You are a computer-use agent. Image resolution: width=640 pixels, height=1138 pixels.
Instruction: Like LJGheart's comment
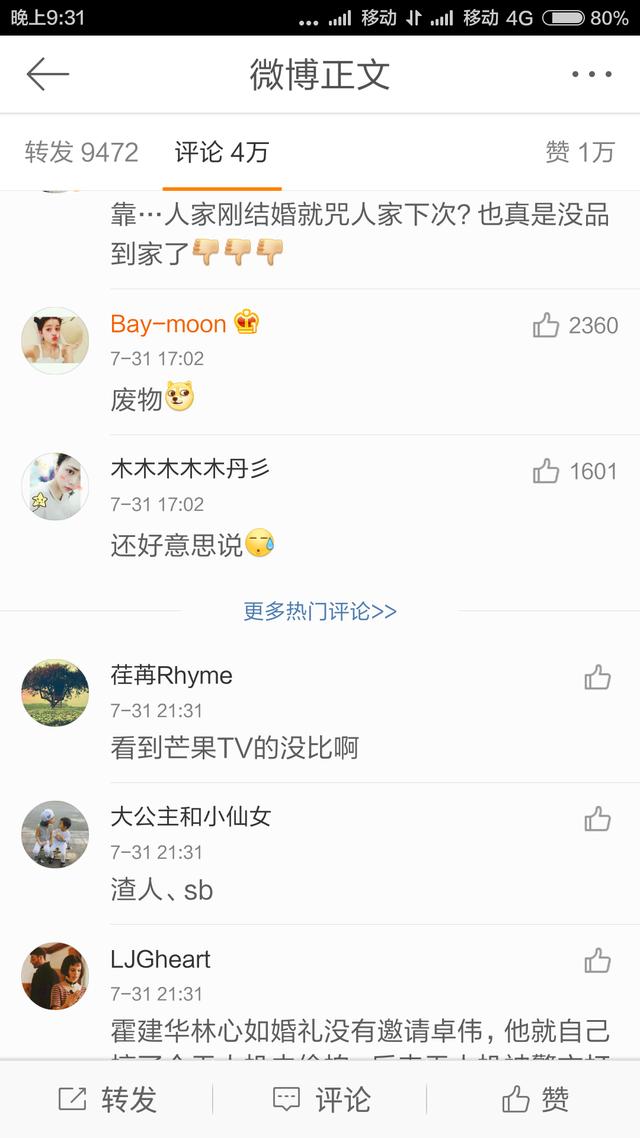point(597,961)
